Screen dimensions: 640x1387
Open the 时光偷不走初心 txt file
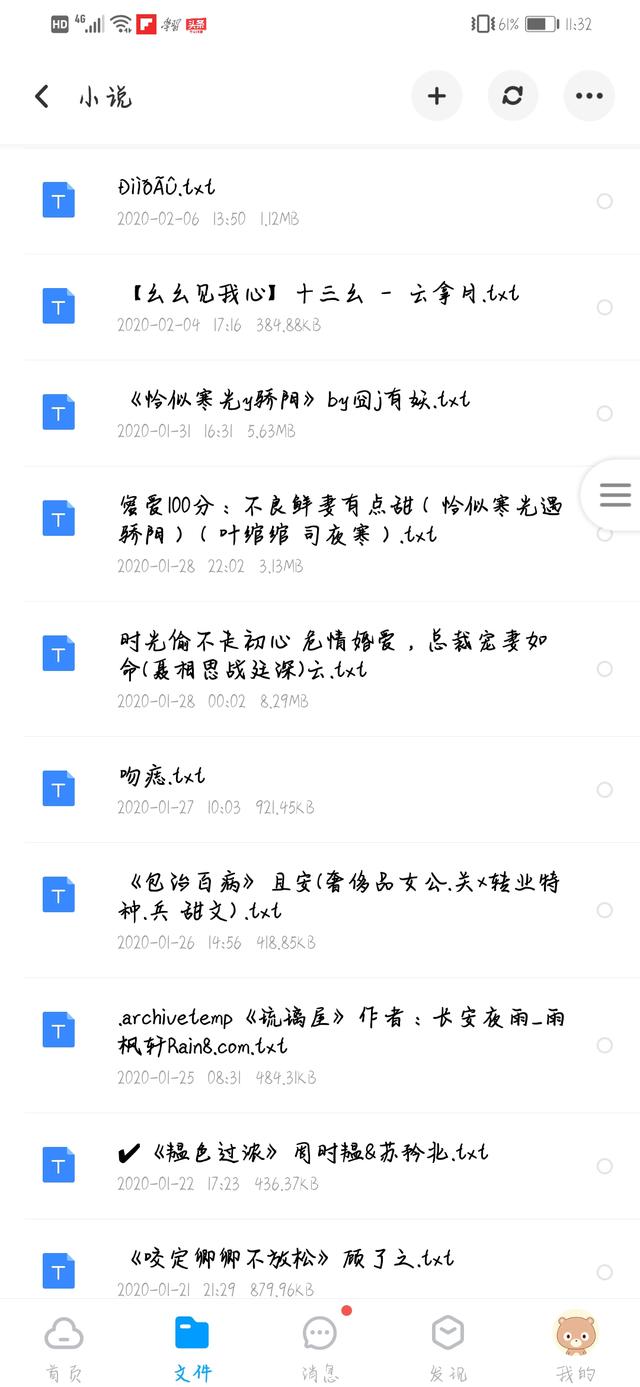coord(320,669)
